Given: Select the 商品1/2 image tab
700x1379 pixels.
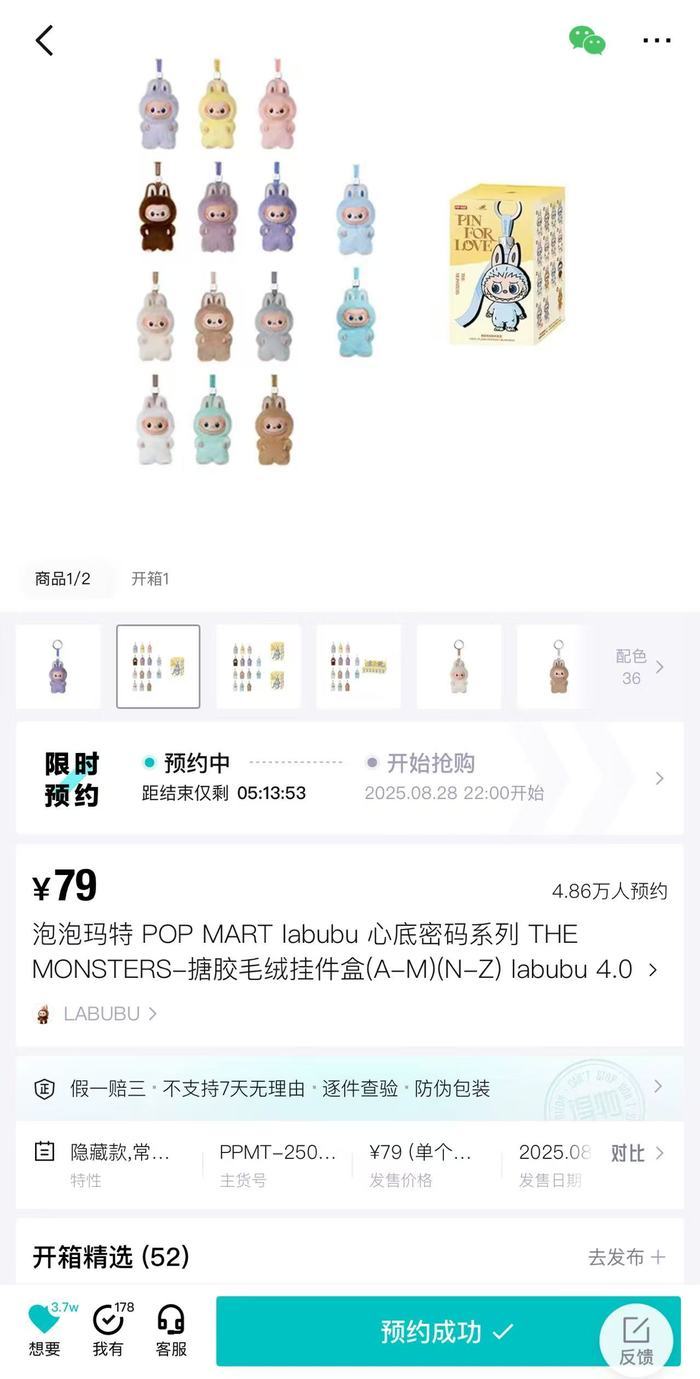Looking at the screenshot, I should coord(63,578).
